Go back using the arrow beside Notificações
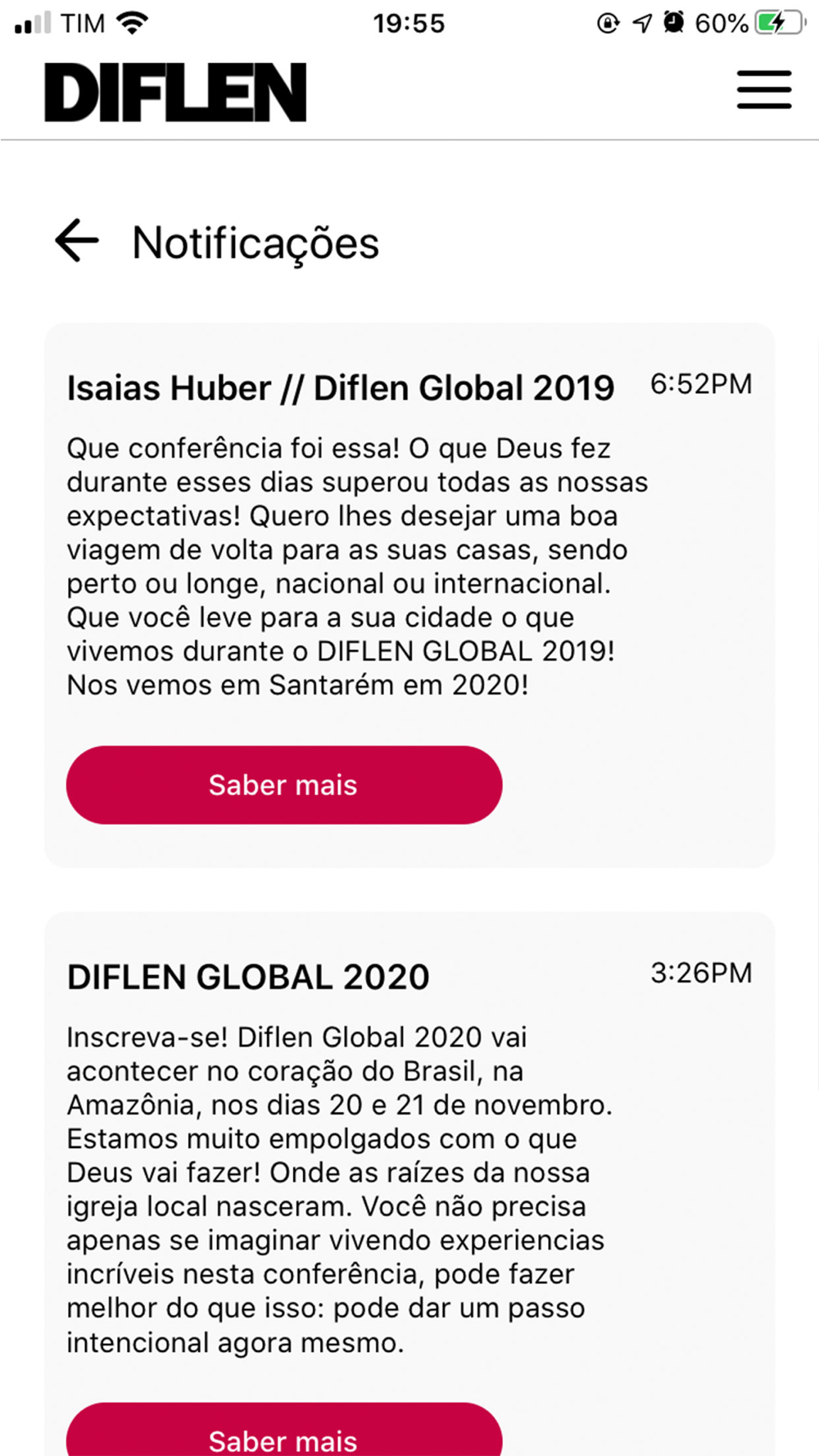 77,241
